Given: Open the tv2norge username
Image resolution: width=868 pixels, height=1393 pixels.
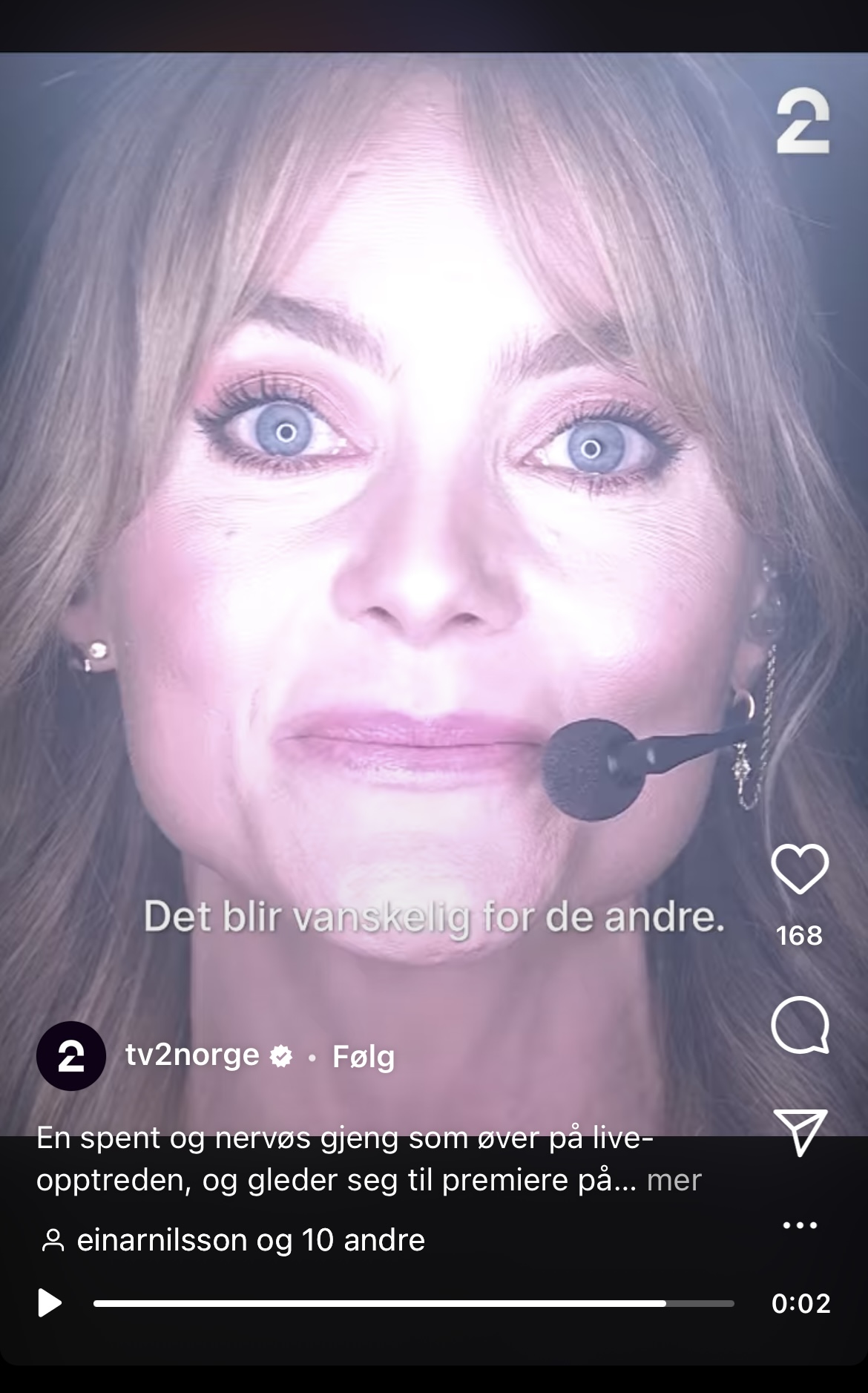Looking at the screenshot, I should pyautogui.click(x=192, y=1055).
